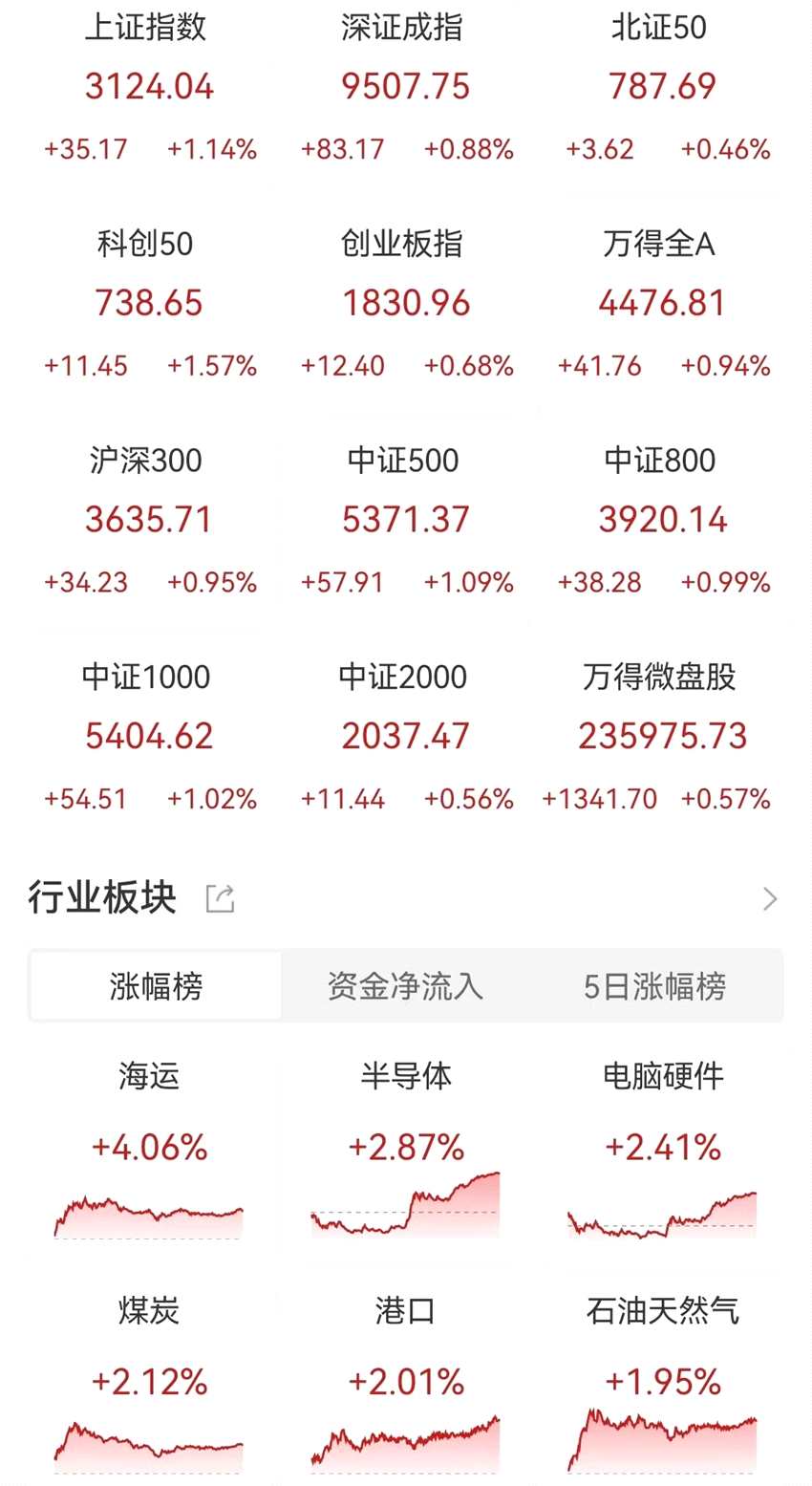View the 创业板指 index details

pyautogui.click(x=406, y=304)
